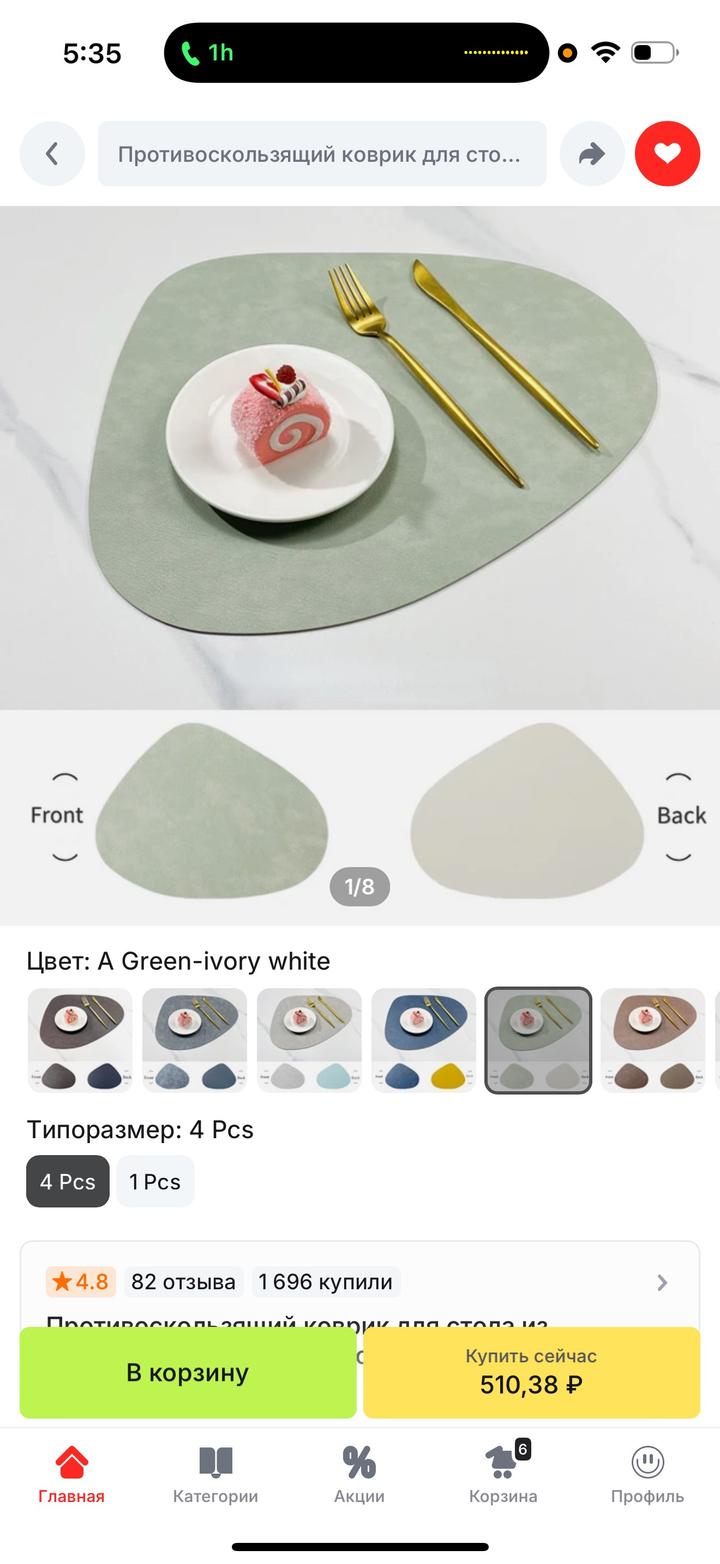Switch to the Профиль tab
Image resolution: width=720 pixels, height=1564 pixels.
tap(647, 1475)
